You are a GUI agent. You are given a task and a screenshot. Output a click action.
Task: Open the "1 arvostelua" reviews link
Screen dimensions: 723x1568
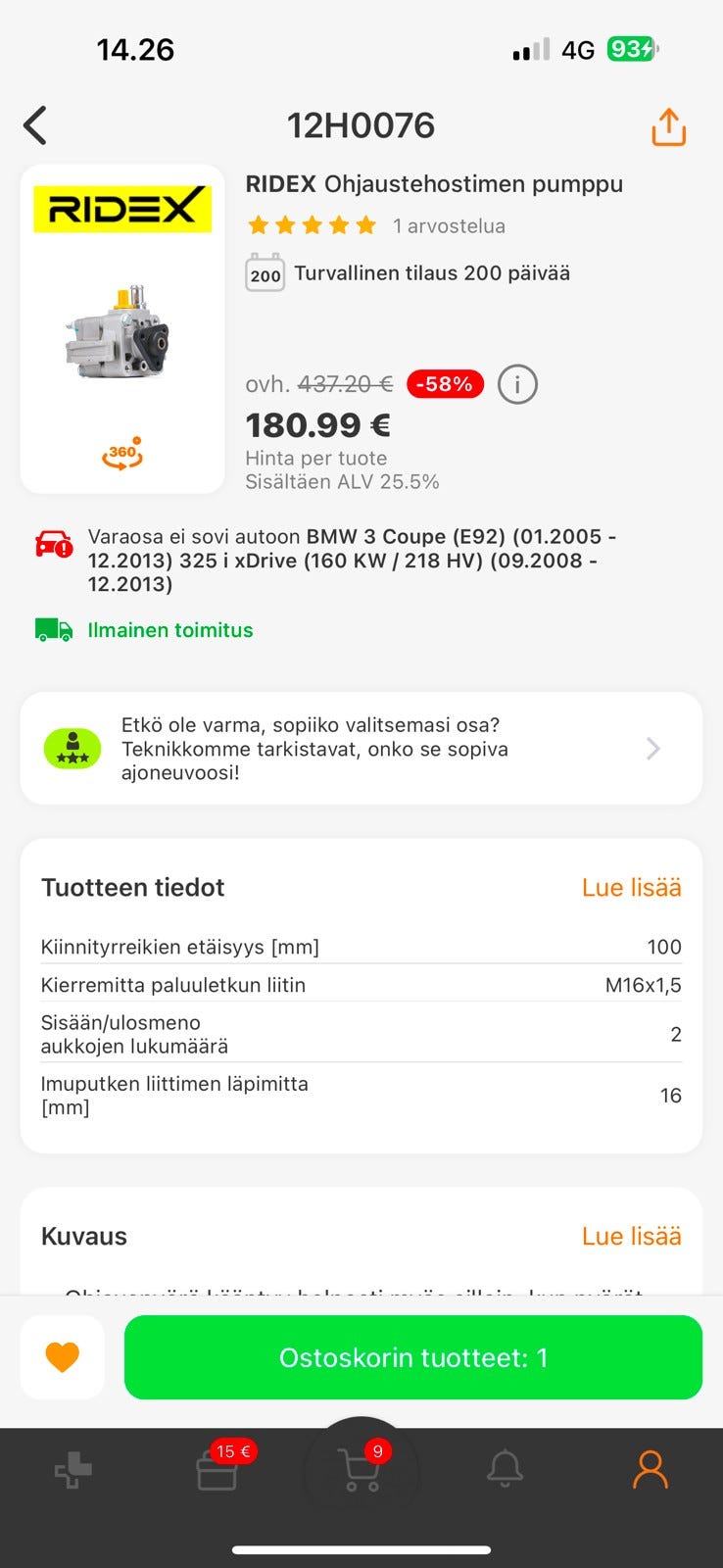448,225
